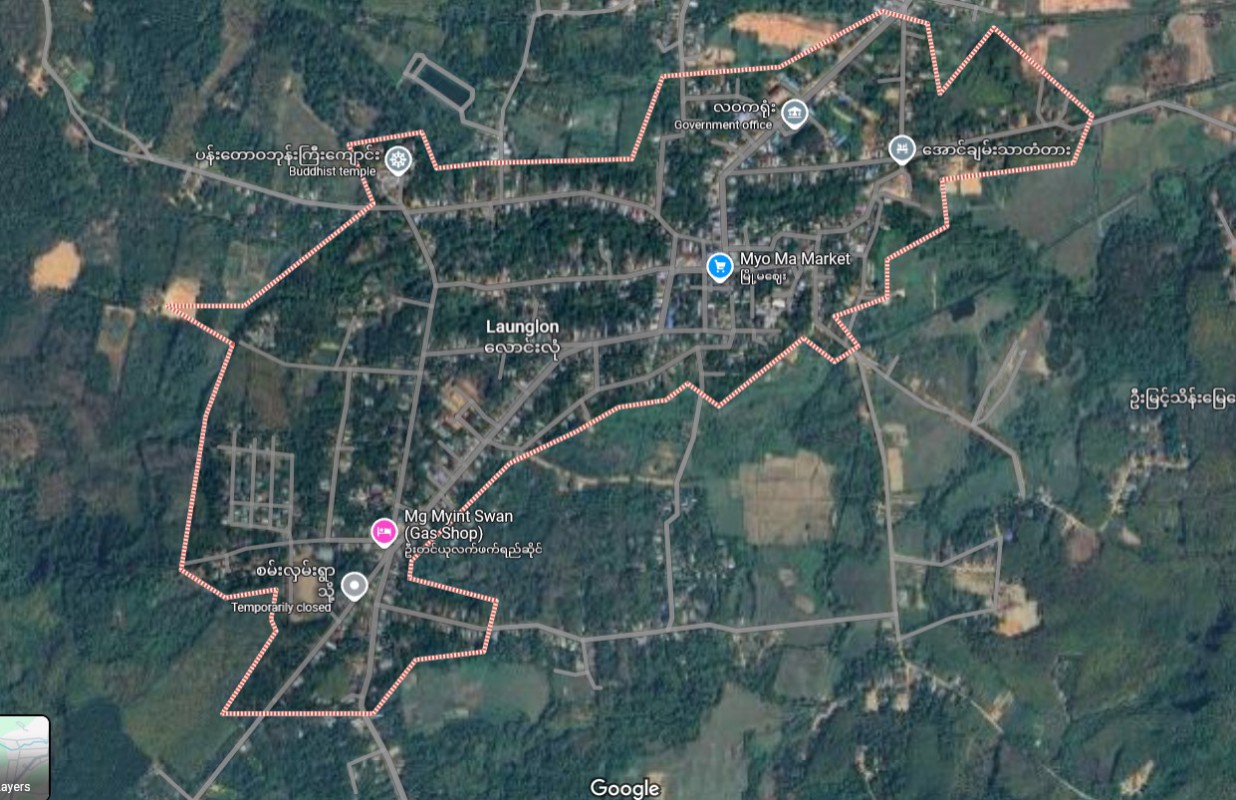Viewport: 1236px width, 800px height.
Task: Open the Mg Myint Swan Gas Shop marker
Action: coord(383,531)
